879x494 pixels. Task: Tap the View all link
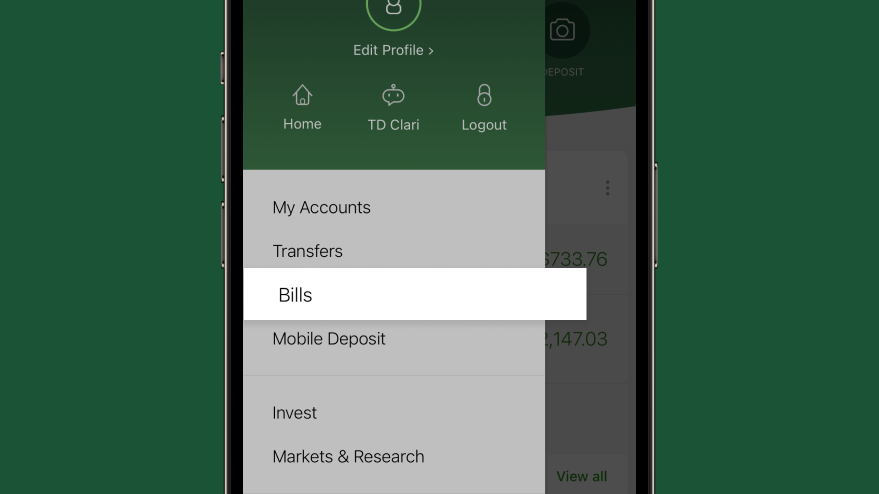[x=581, y=476]
